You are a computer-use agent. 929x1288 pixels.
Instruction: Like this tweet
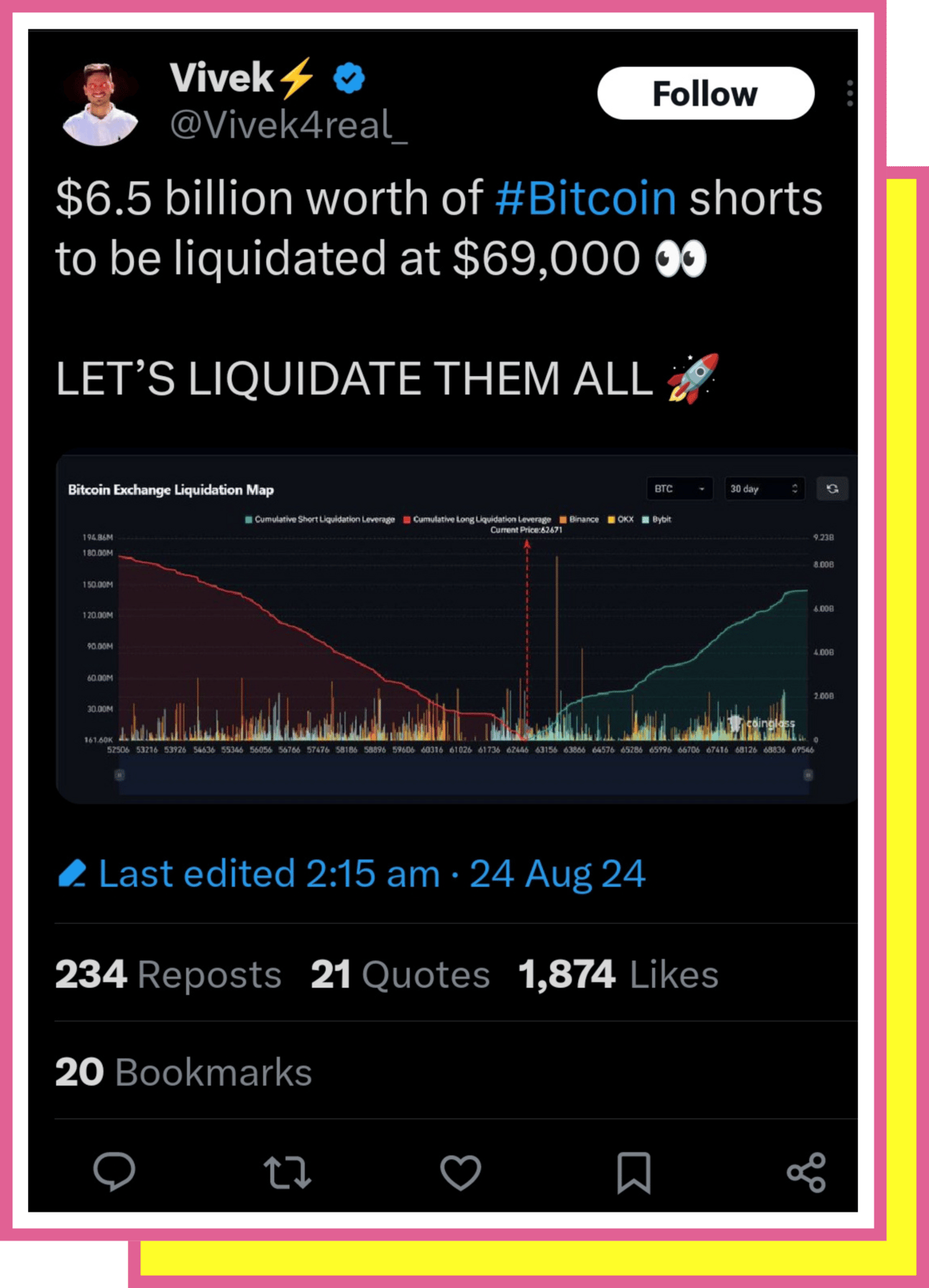pyautogui.click(x=460, y=1171)
